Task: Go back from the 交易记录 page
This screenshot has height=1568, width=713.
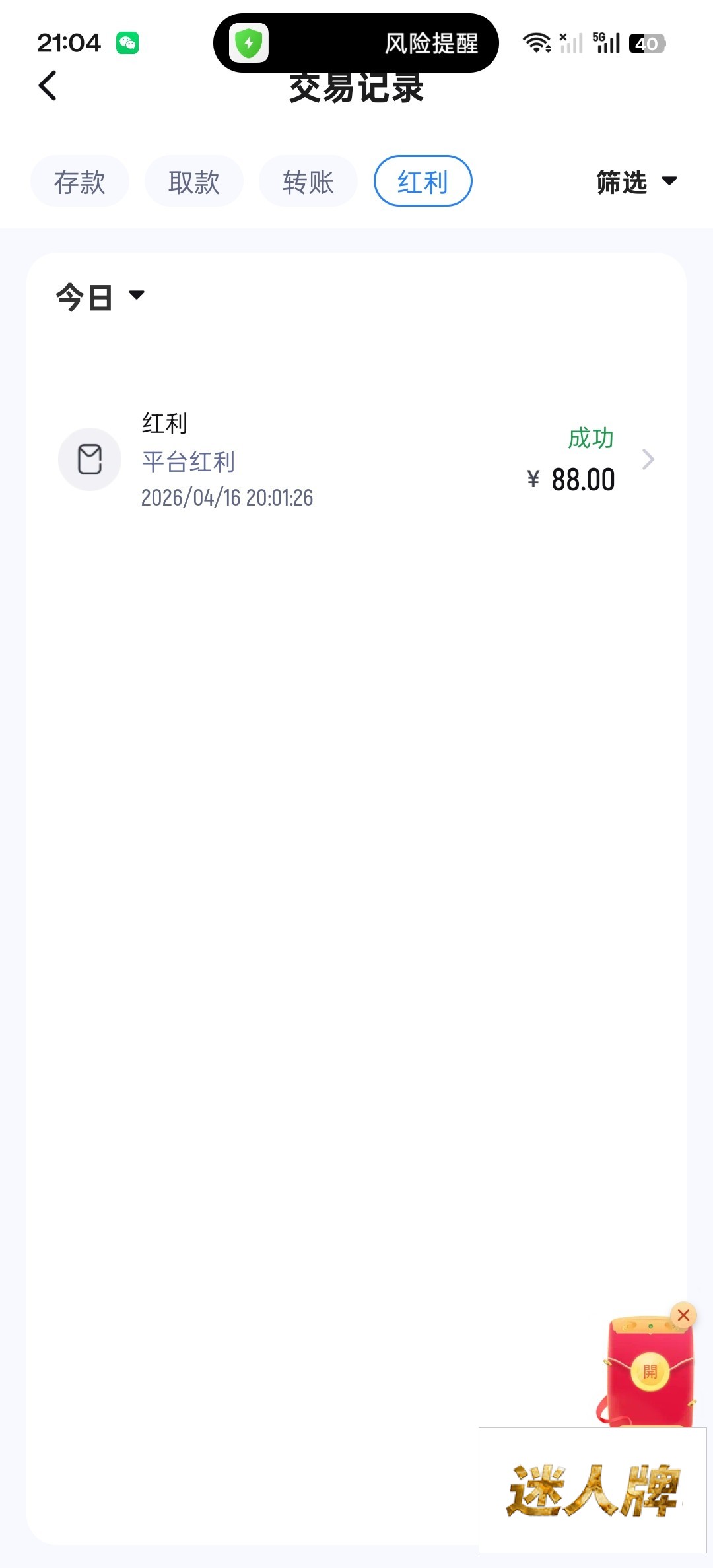Action: click(48, 86)
